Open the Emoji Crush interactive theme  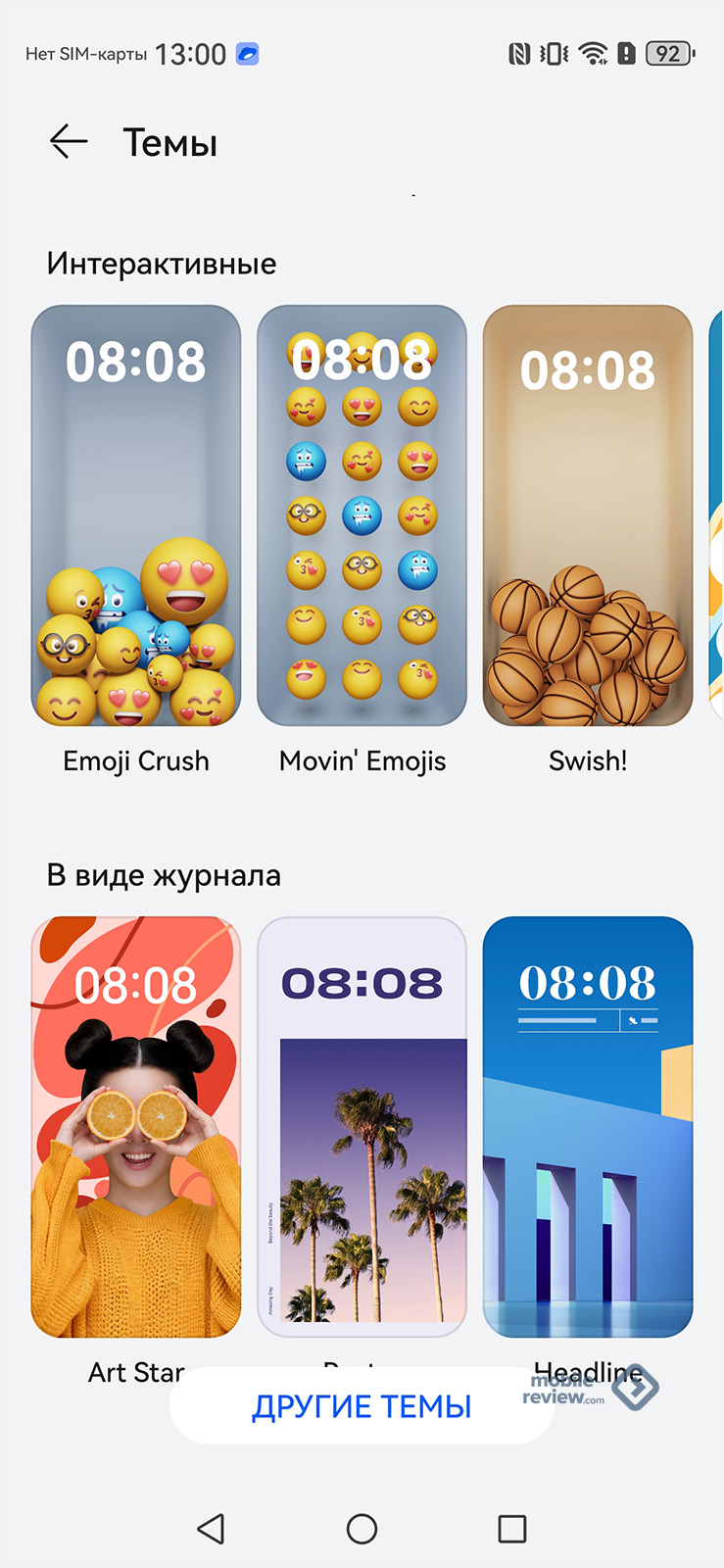click(136, 515)
